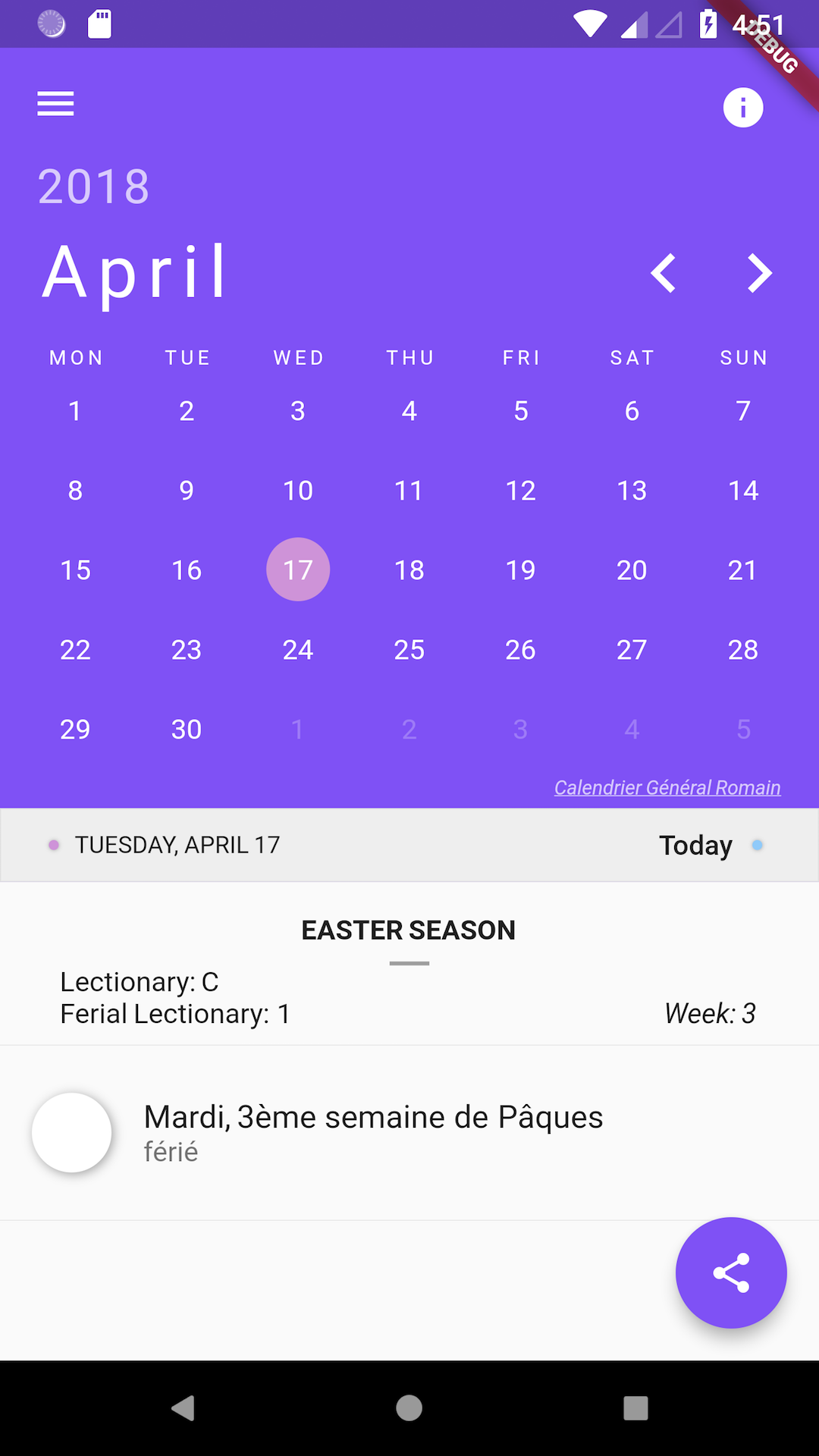Tap the purple share button
Viewport: 819px width, 1456px height.
click(x=731, y=1272)
